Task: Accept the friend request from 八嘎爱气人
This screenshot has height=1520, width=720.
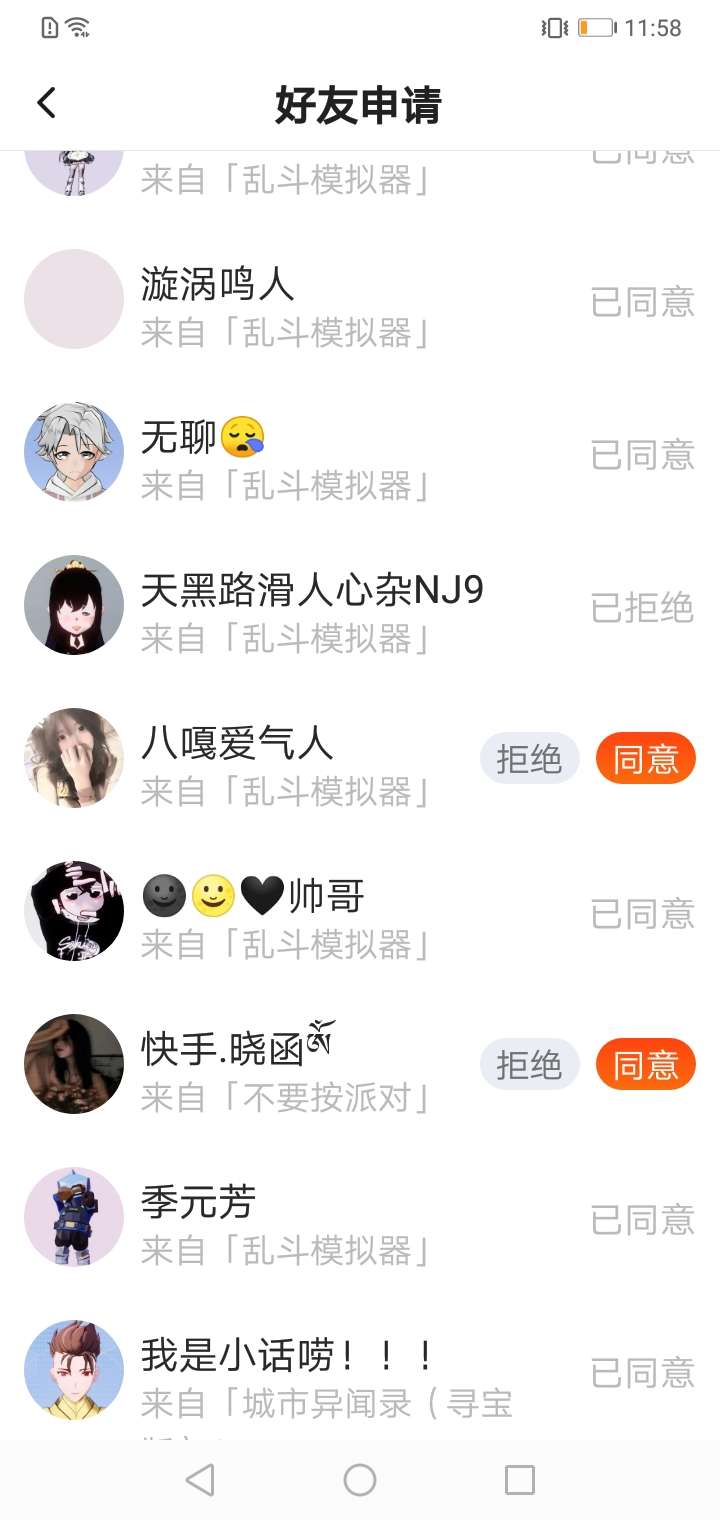Action: pyautogui.click(x=645, y=759)
